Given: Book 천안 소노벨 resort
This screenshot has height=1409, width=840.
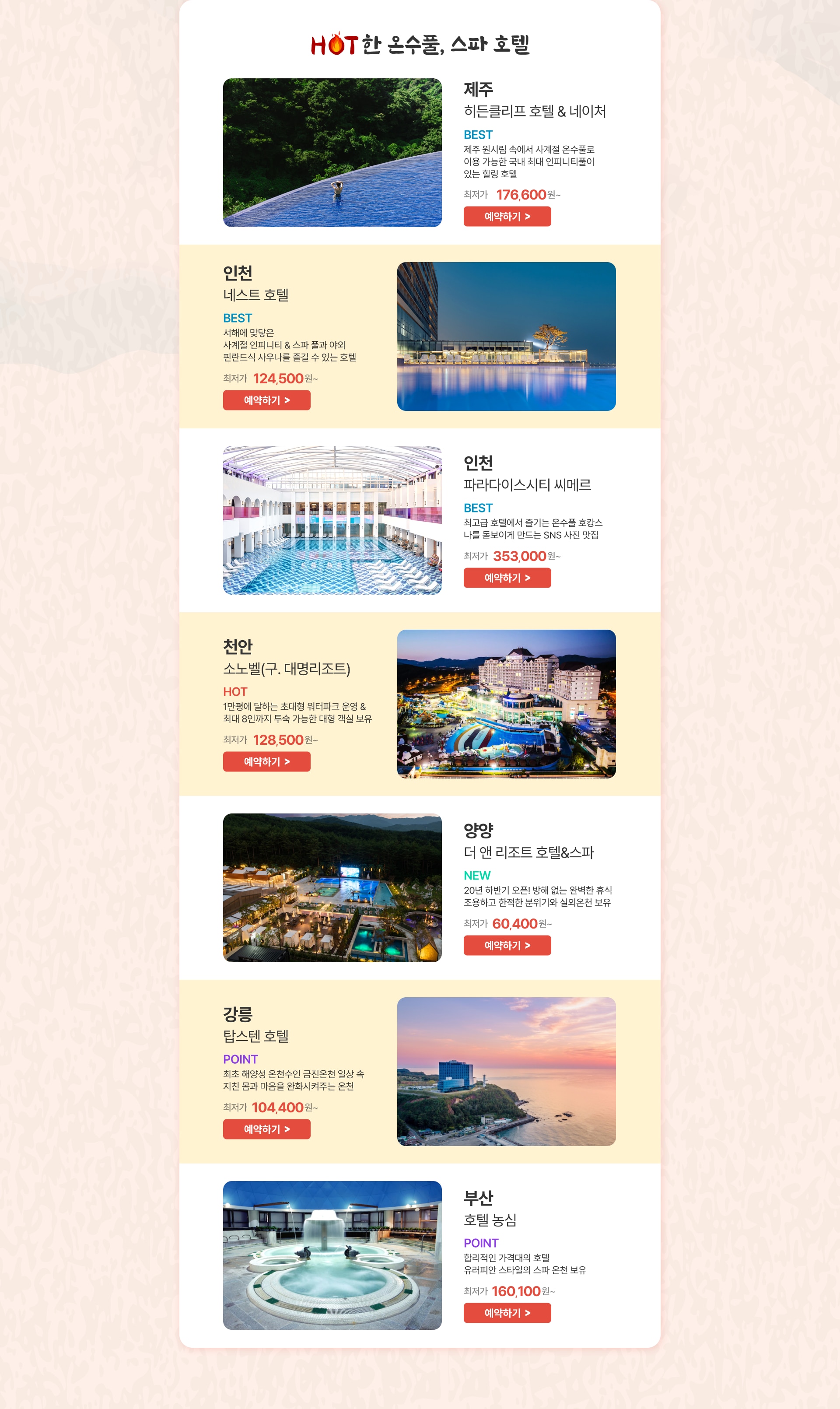Looking at the screenshot, I should (266, 761).
